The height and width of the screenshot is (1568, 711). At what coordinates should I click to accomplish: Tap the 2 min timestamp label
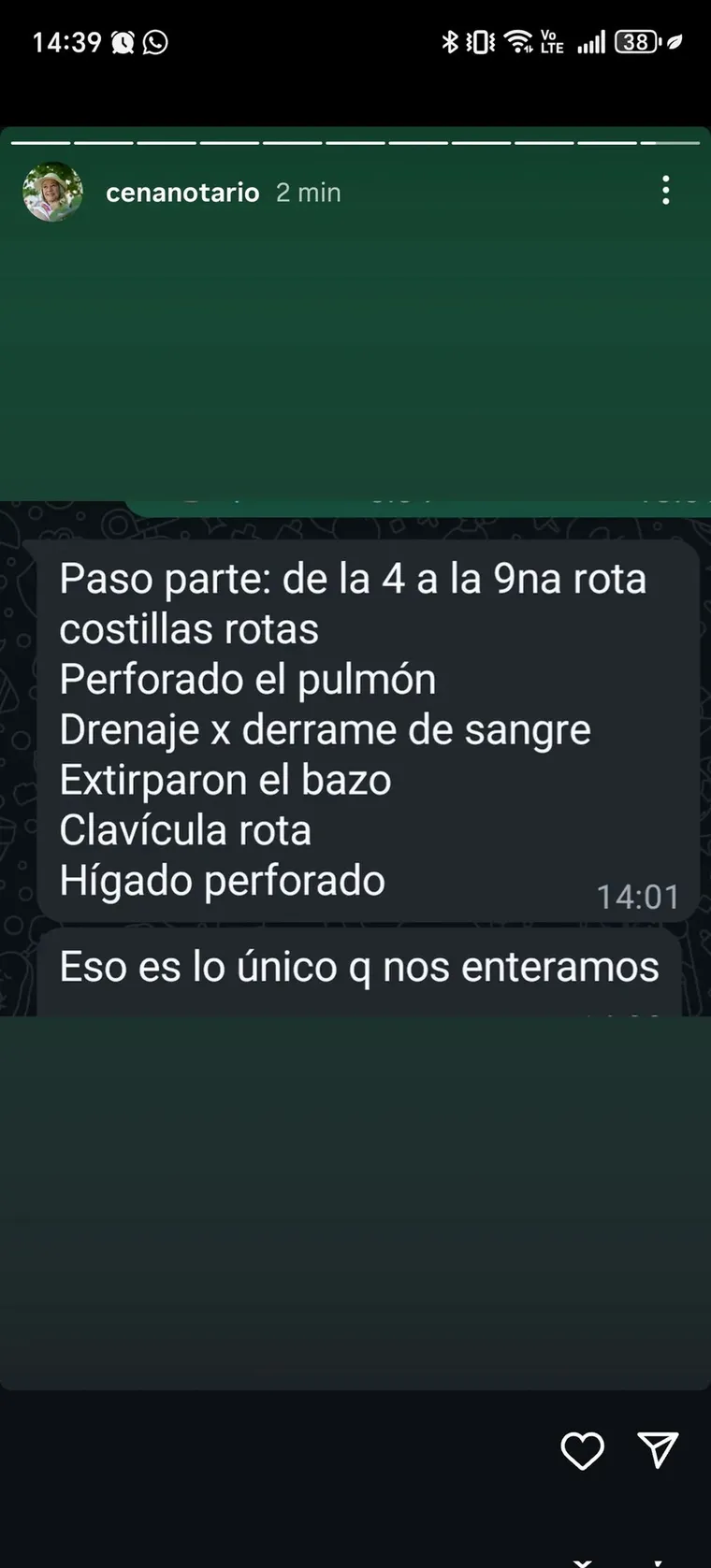tap(308, 192)
